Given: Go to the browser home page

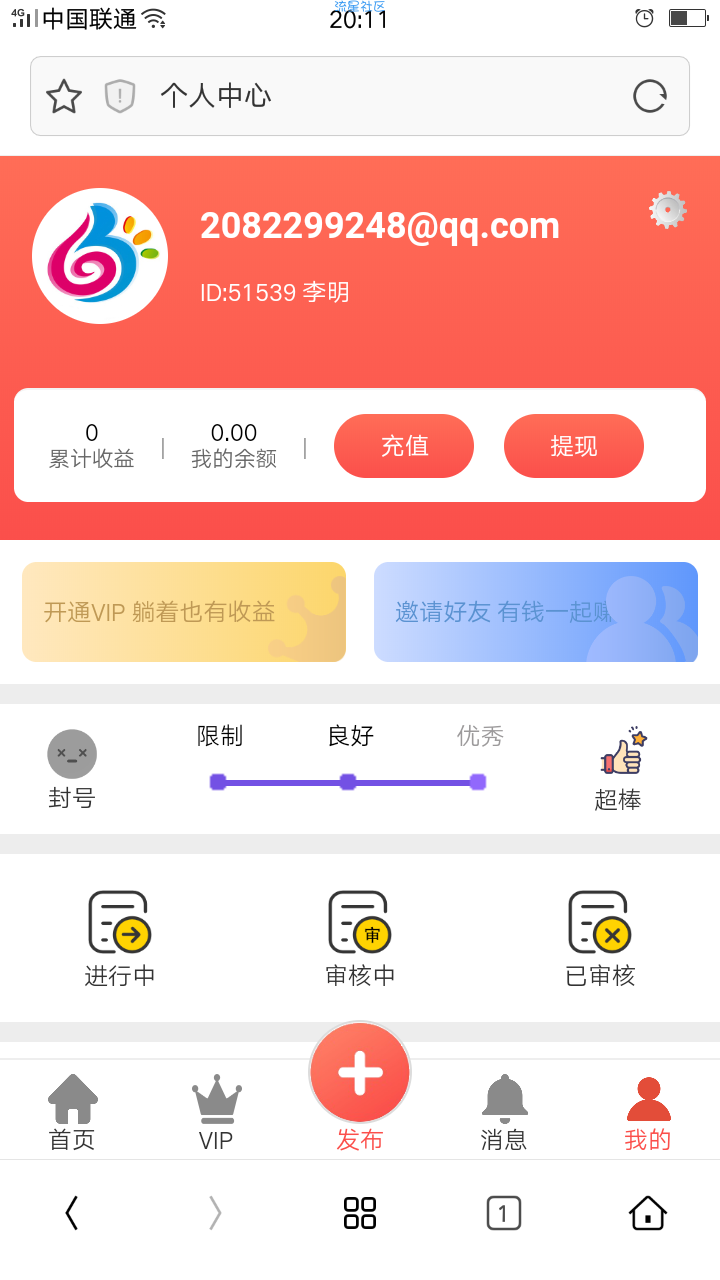Looking at the screenshot, I should click(x=648, y=1213).
